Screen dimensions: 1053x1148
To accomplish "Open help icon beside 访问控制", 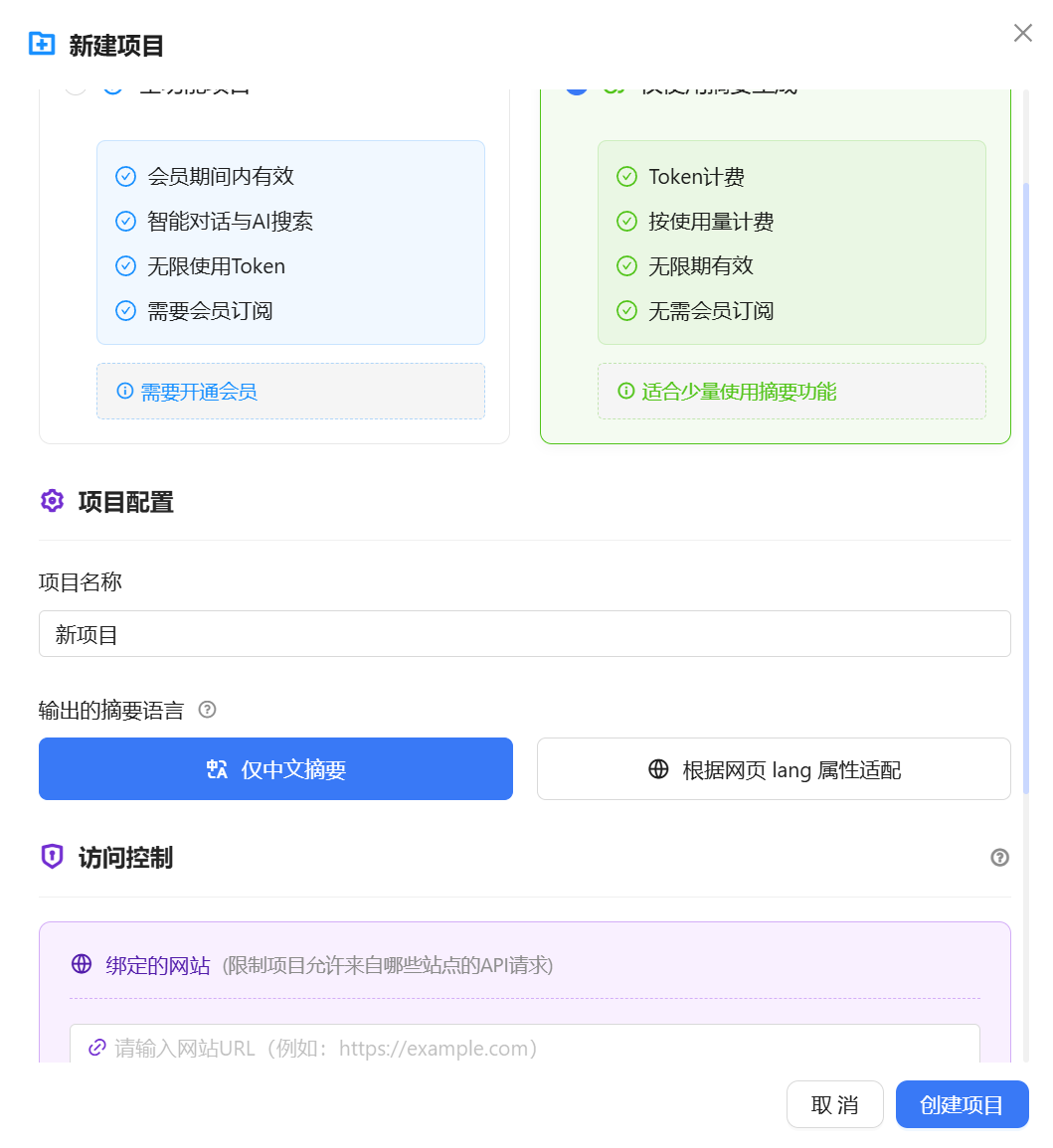I will [x=999, y=858].
